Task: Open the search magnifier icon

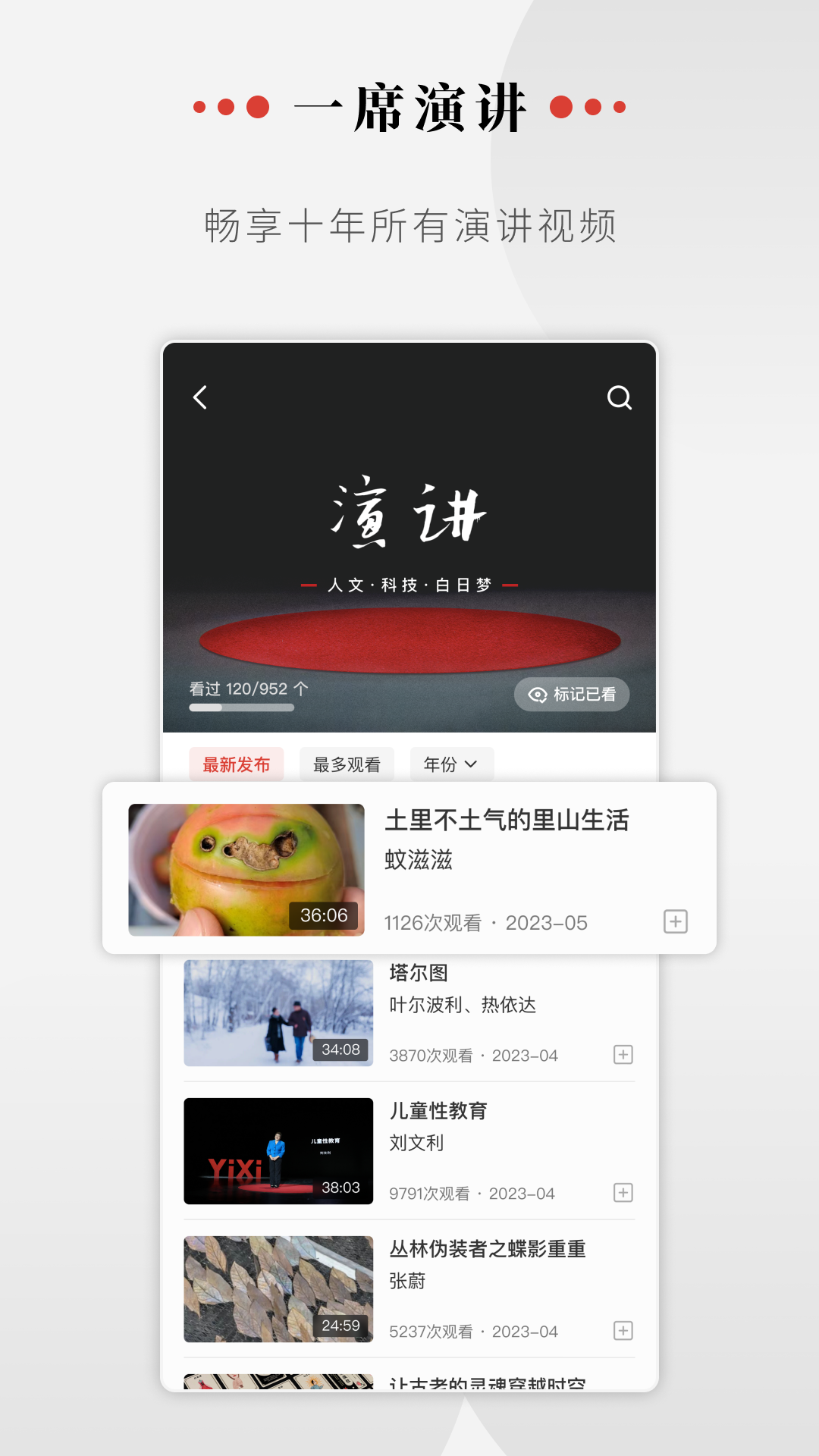Action: [x=620, y=397]
